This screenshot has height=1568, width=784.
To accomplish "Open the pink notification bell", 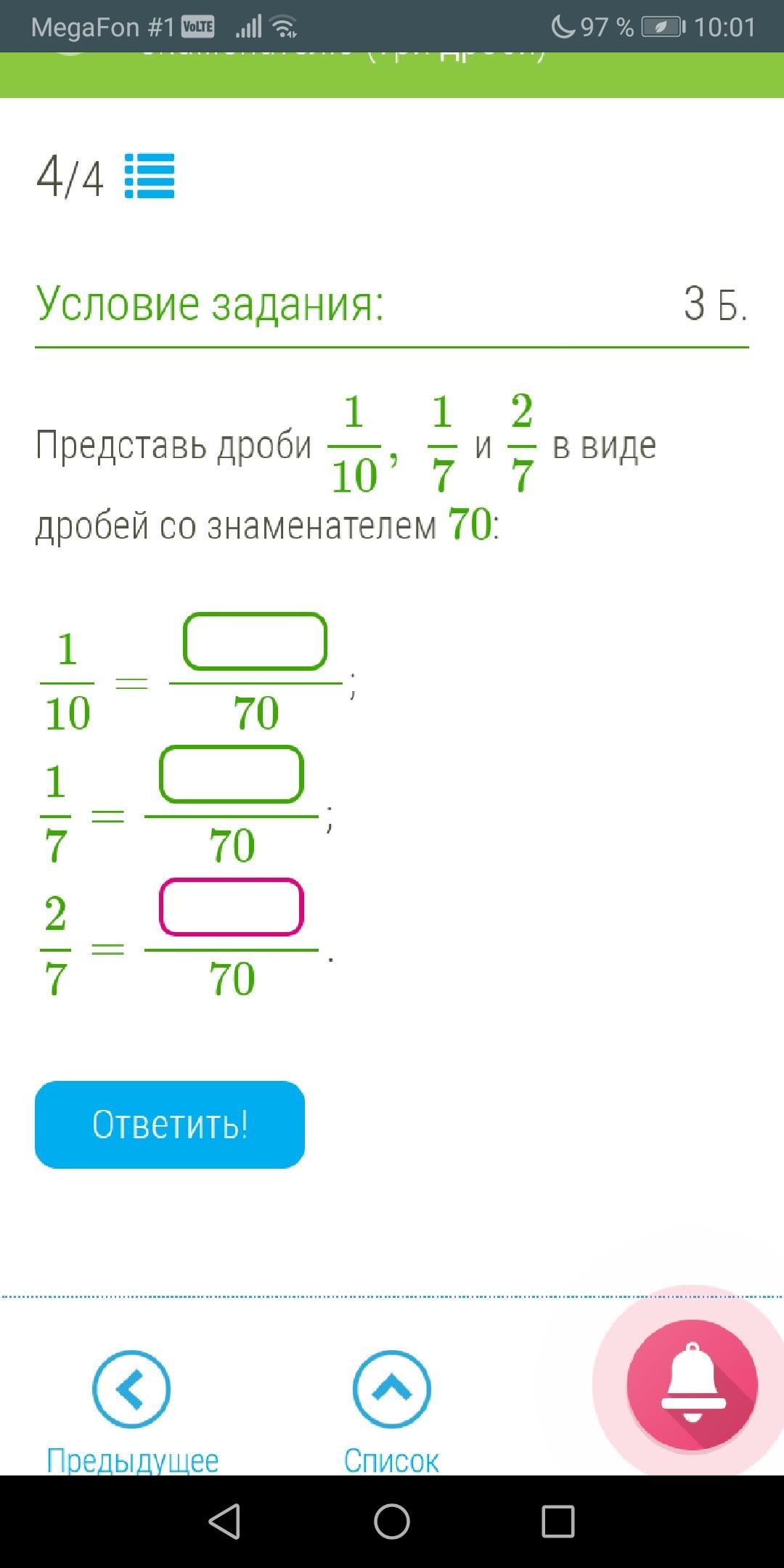I will [x=692, y=1384].
